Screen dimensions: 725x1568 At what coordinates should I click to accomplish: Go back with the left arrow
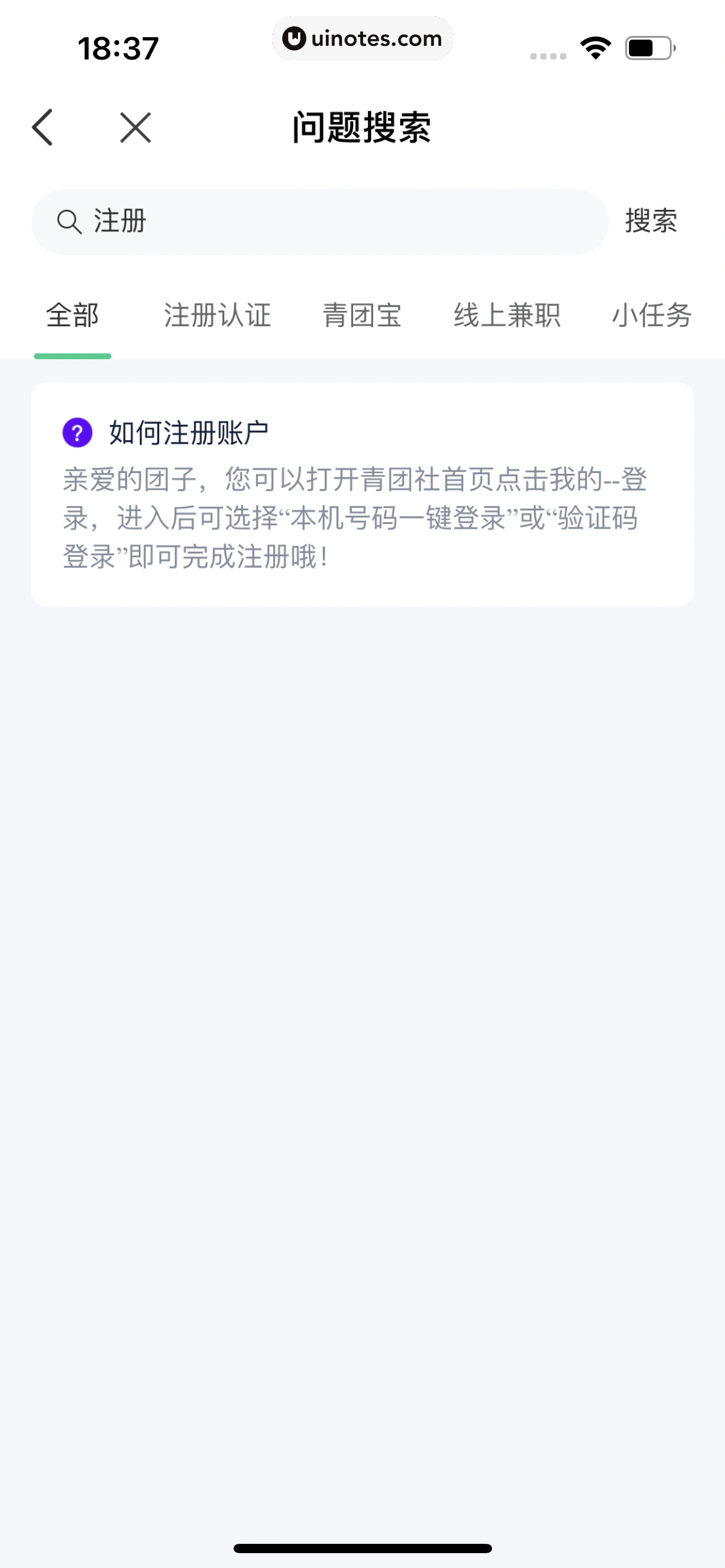tap(43, 128)
